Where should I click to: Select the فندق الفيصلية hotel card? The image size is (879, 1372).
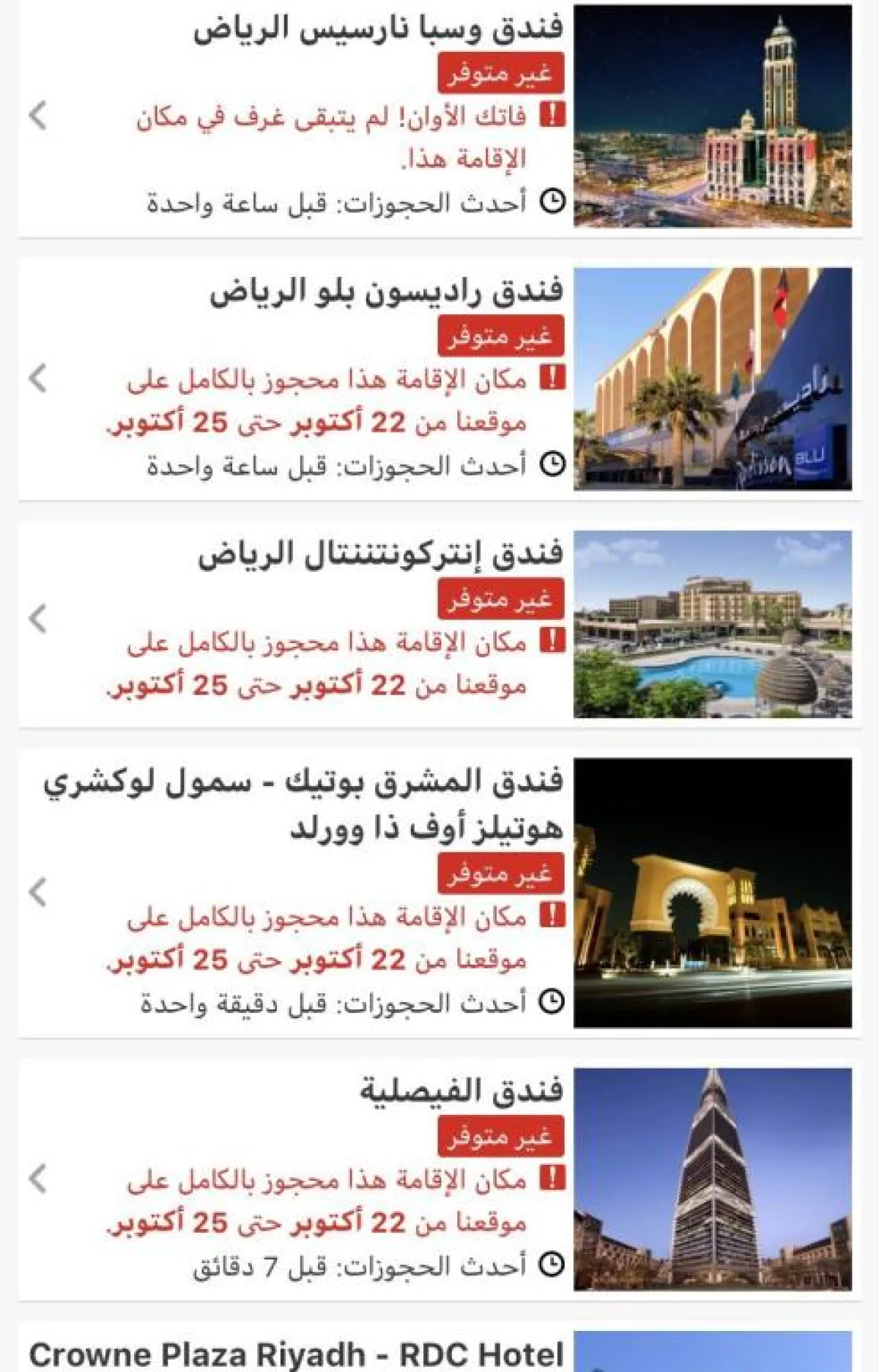461,1091
